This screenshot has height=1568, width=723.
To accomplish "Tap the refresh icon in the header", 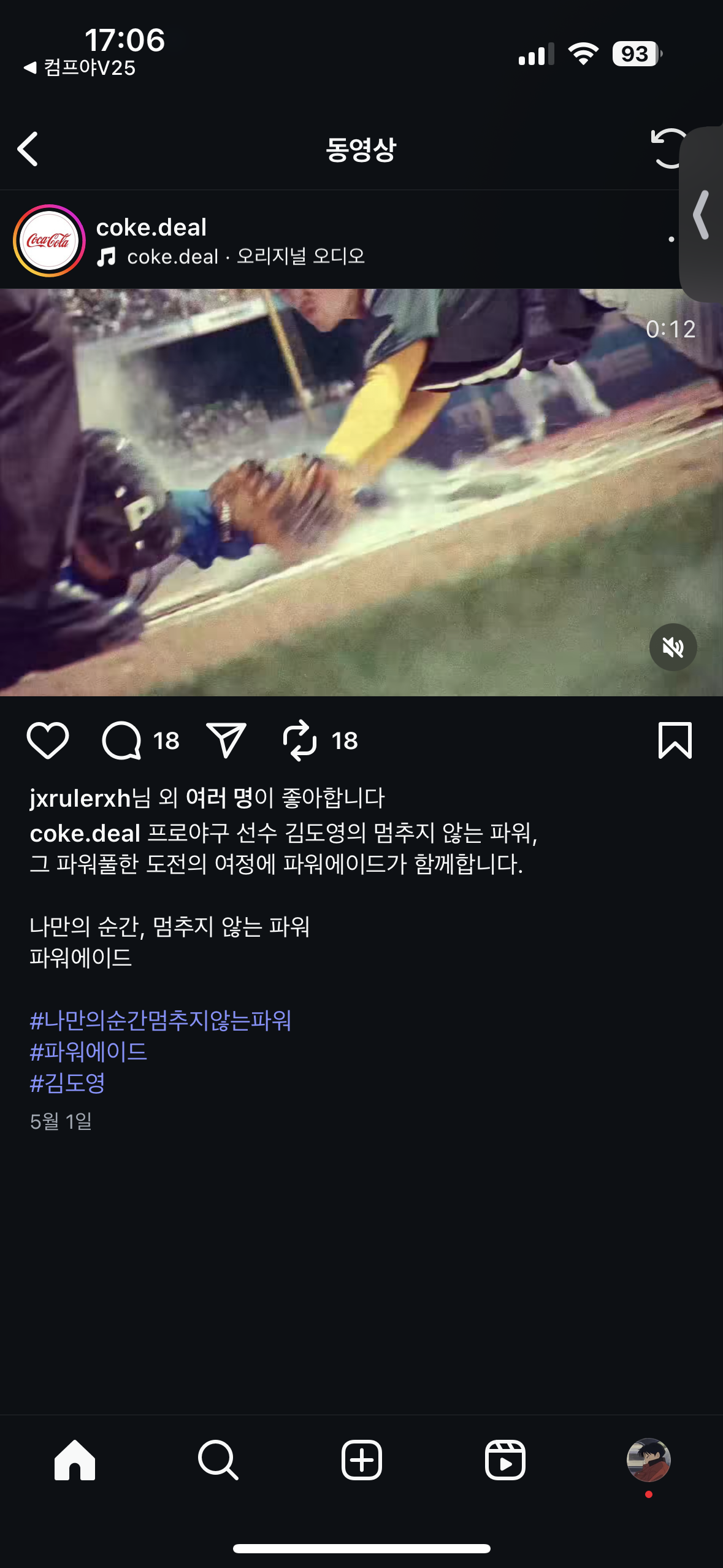I will [667, 148].
